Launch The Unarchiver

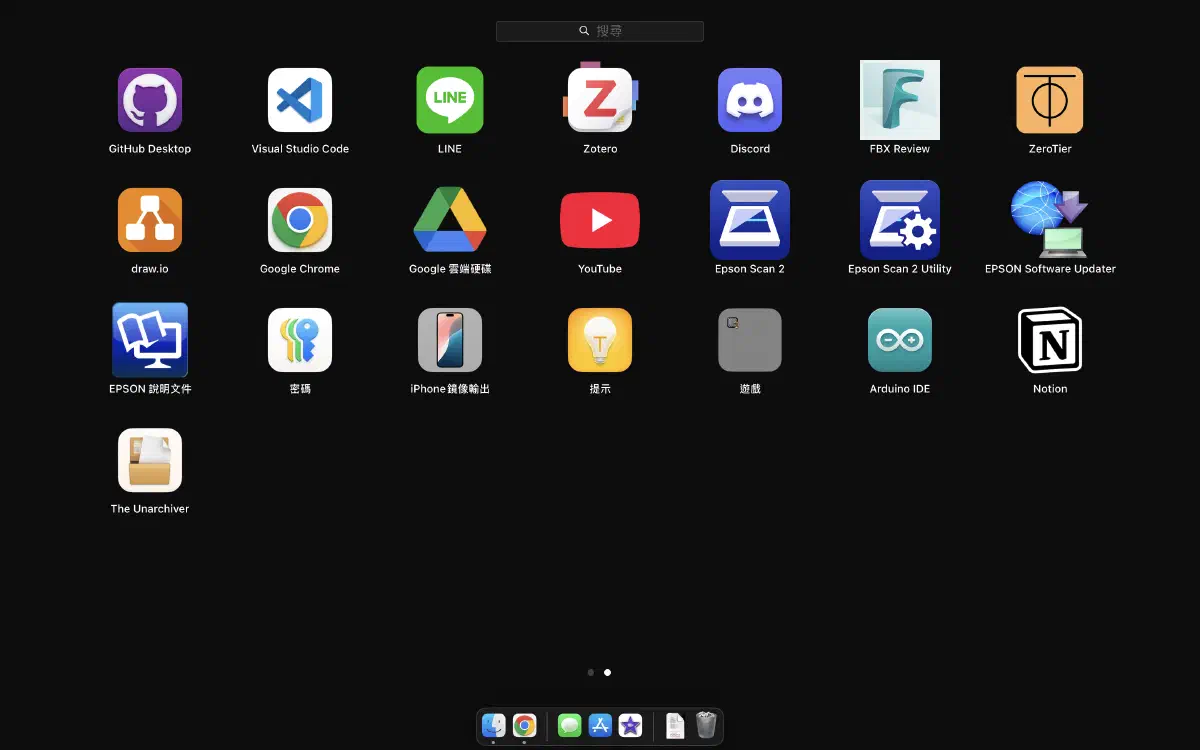pyautogui.click(x=150, y=460)
